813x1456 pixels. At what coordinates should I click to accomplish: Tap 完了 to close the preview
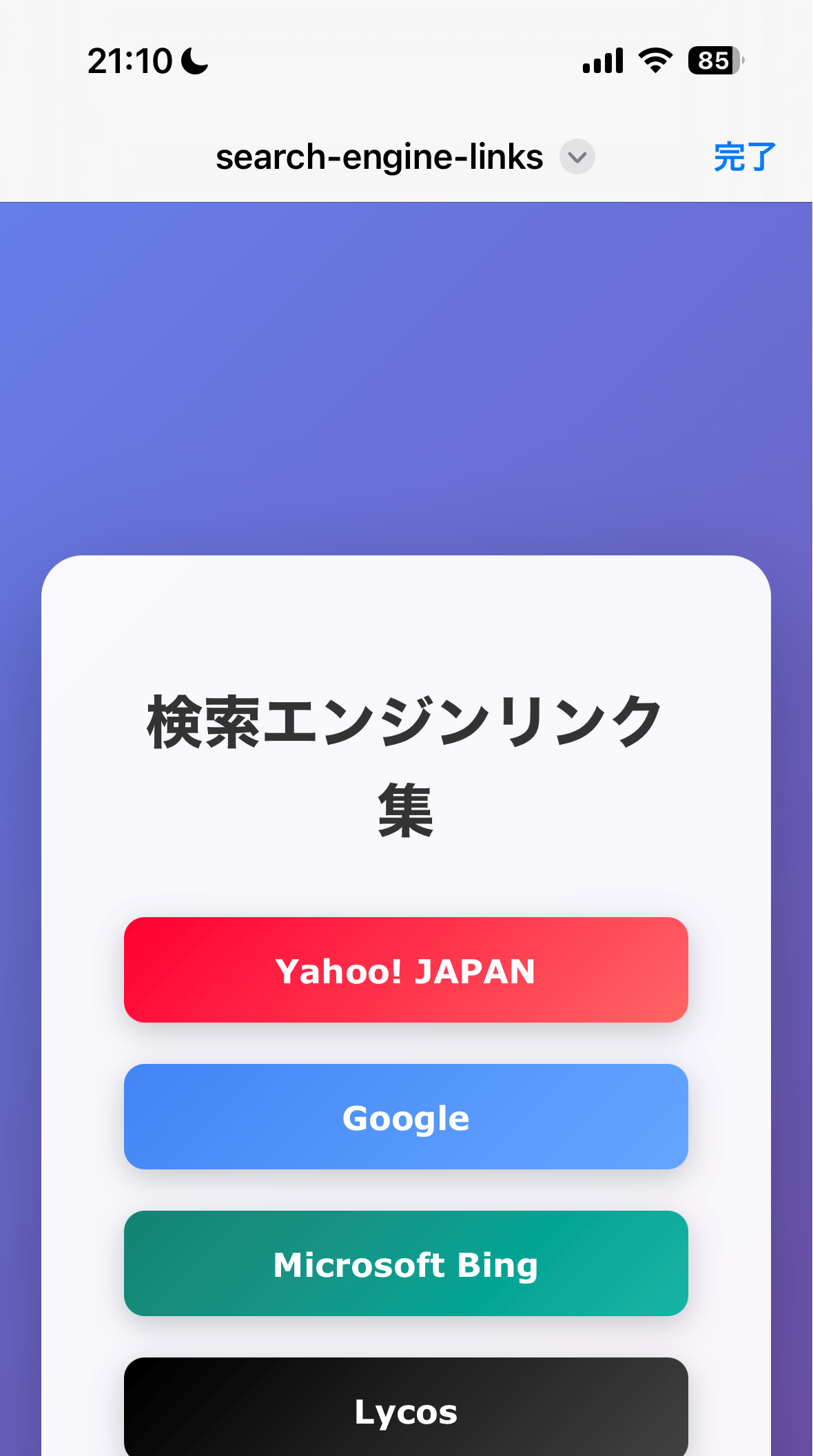point(744,157)
